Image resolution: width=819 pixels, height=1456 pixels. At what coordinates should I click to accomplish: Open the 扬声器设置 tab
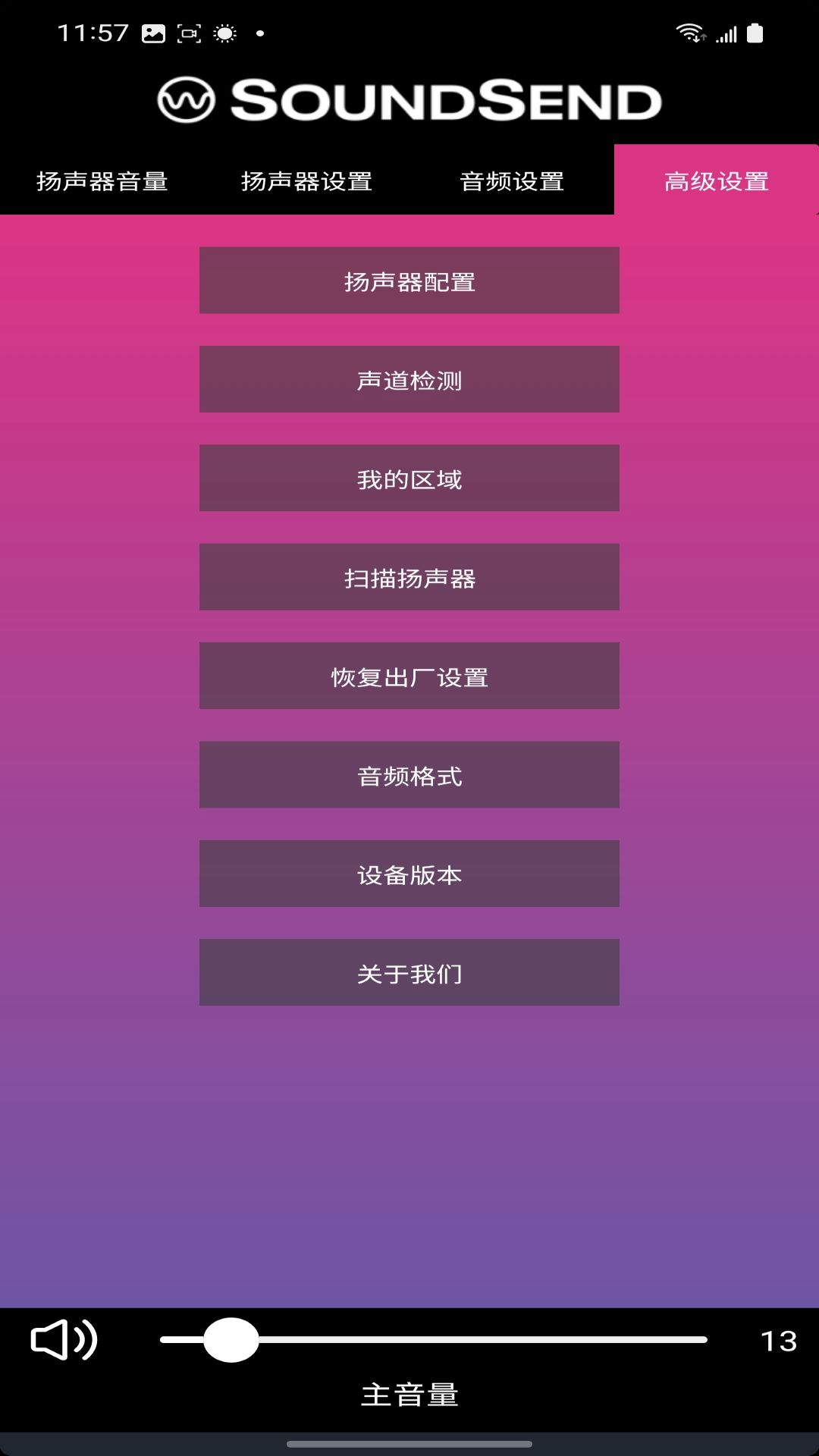306,180
